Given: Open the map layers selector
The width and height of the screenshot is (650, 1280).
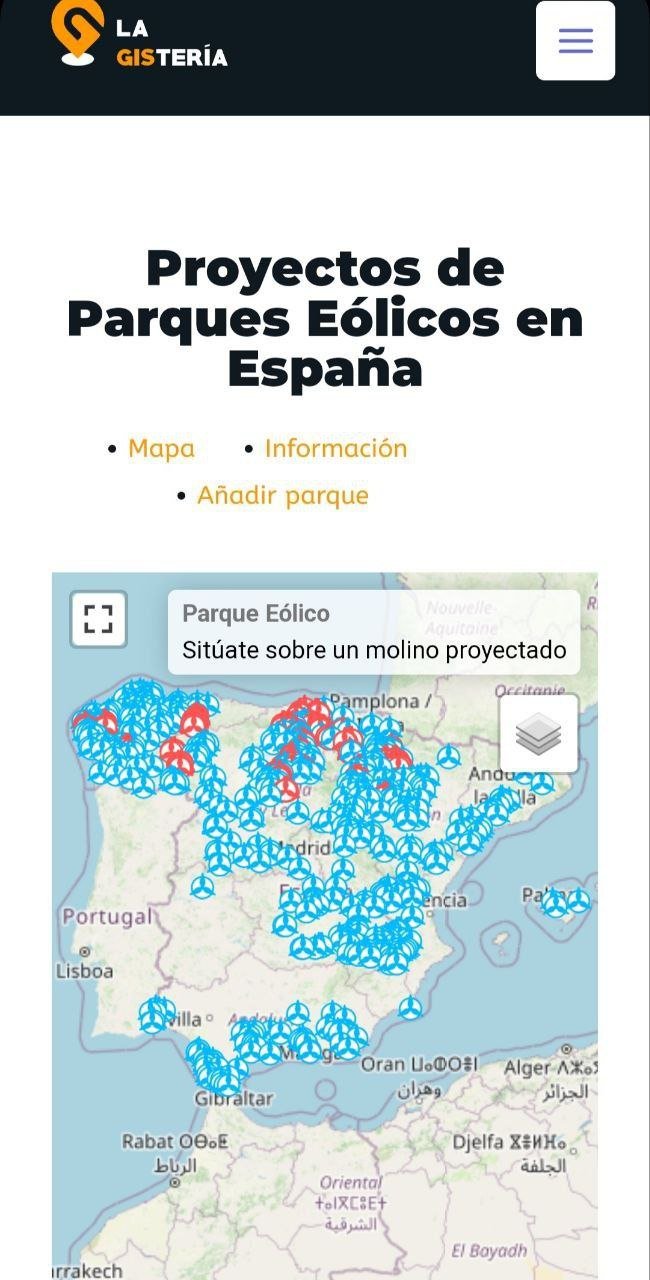Looking at the screenshot, I should pos(538,735).
